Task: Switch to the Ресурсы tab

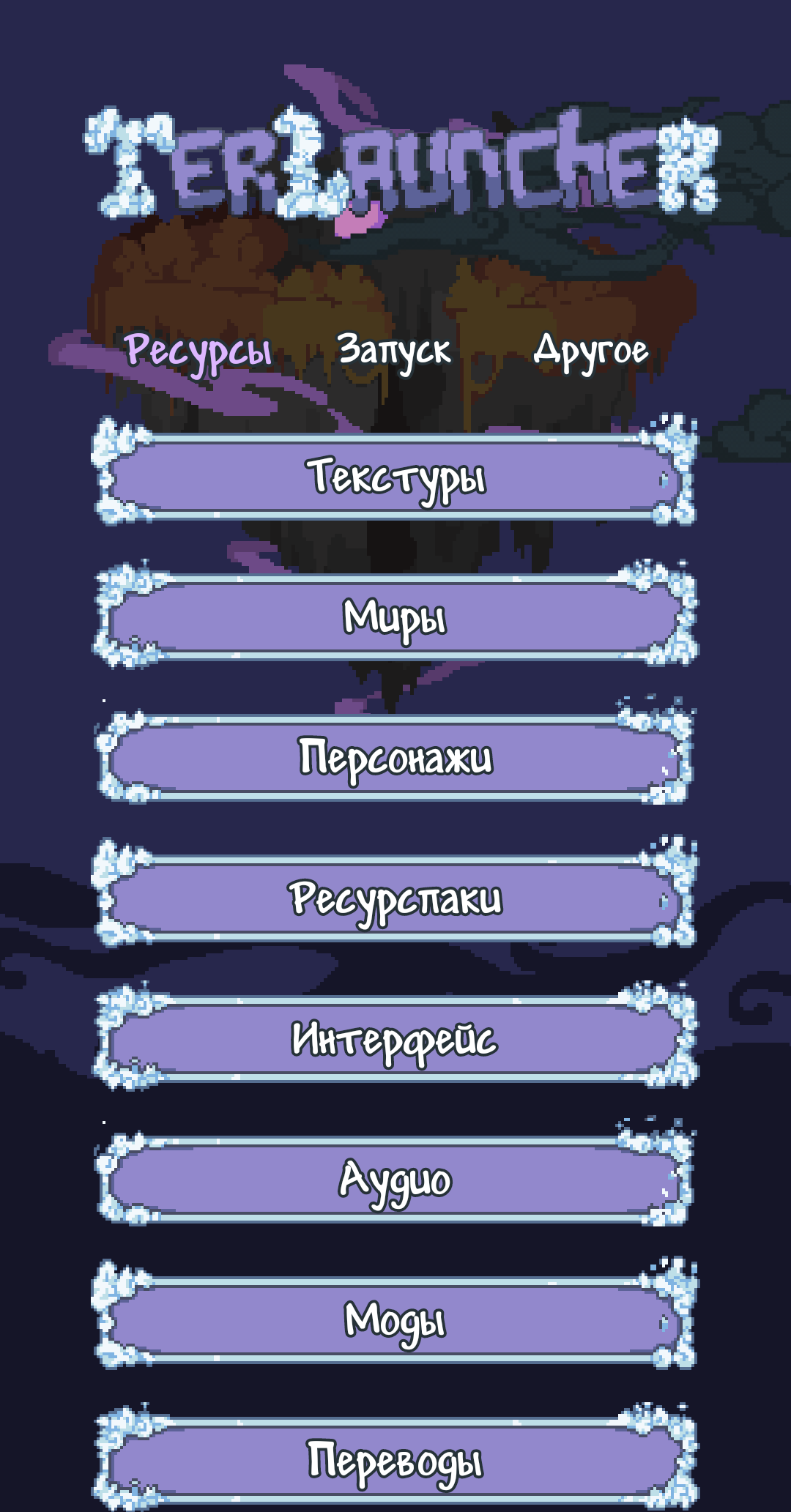Action: click(x=198, y=351)
